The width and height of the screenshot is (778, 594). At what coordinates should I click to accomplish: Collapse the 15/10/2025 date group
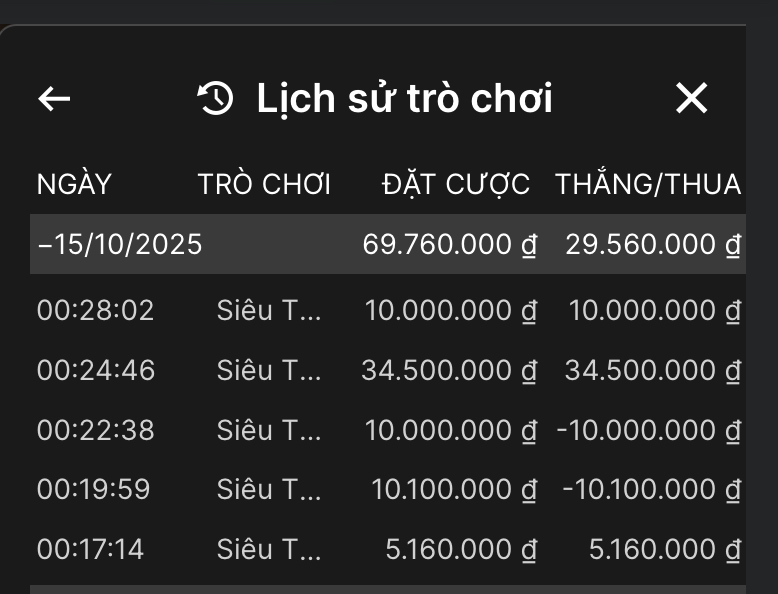point(44,244)
